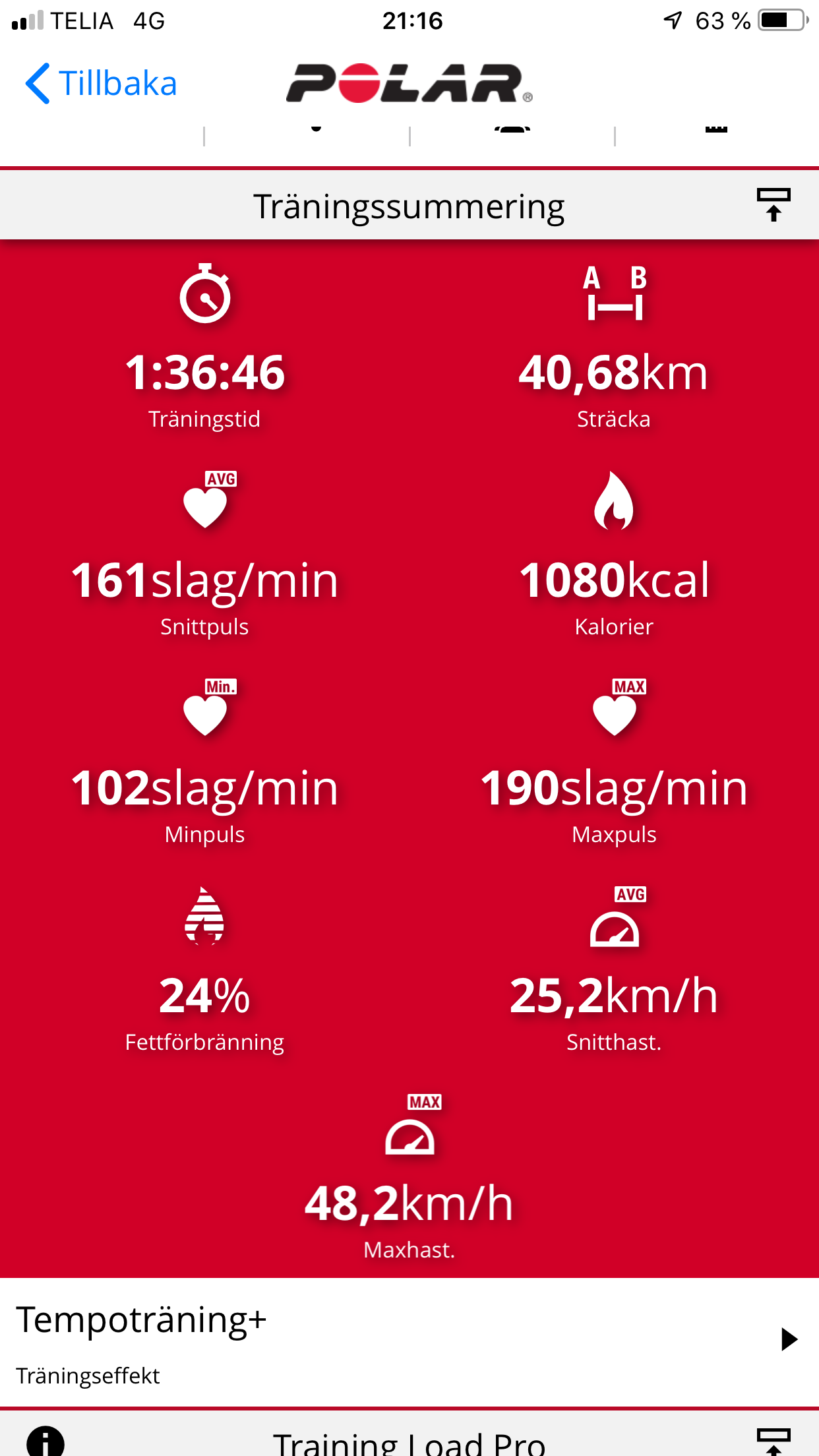The height and width of the screenshot is (1456, 819).
Task: Go back with the Tillbaka button
Action: pos(102,84)
